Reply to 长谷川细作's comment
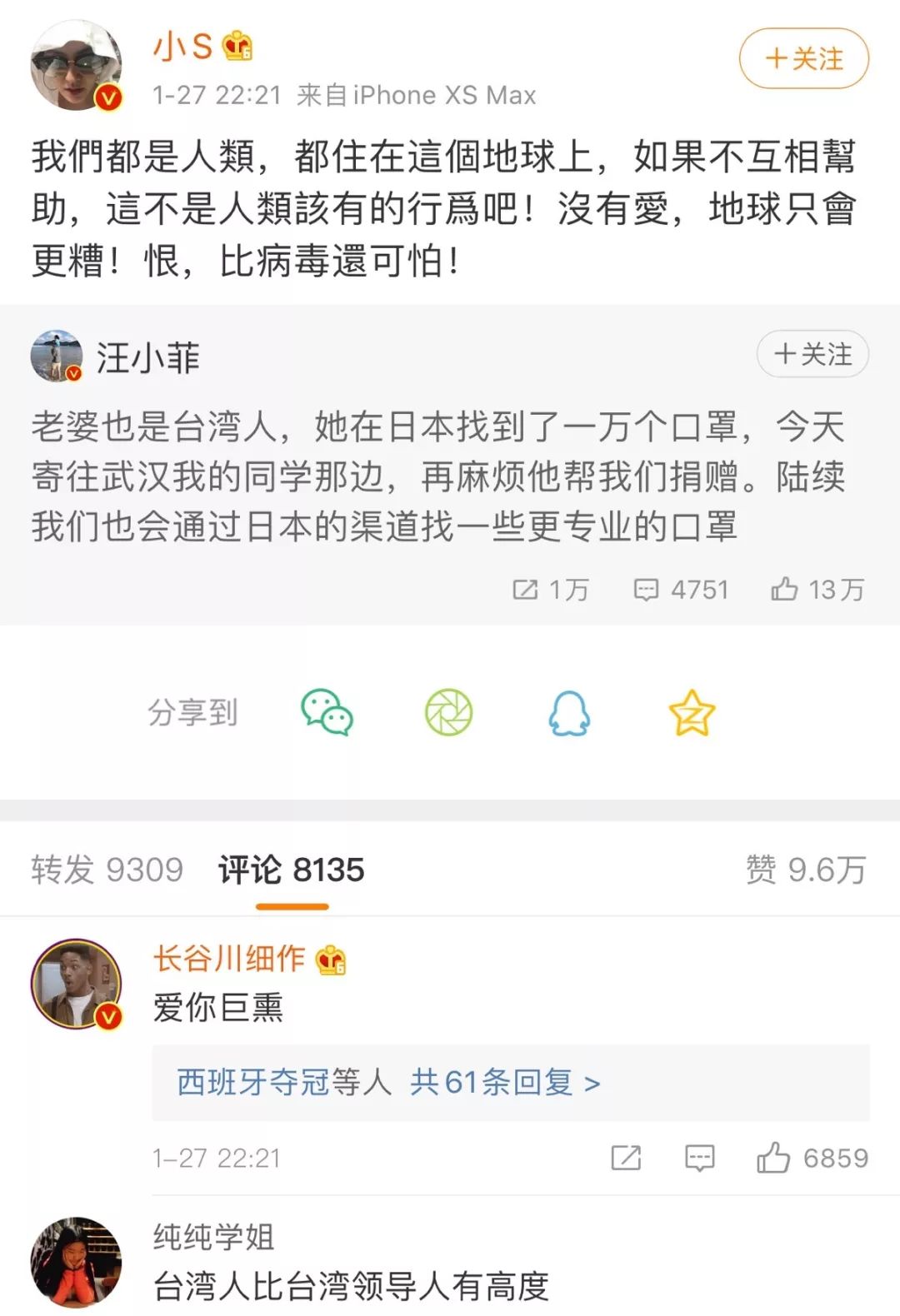Viewport: 900px width, 1316px height. 699,1158
